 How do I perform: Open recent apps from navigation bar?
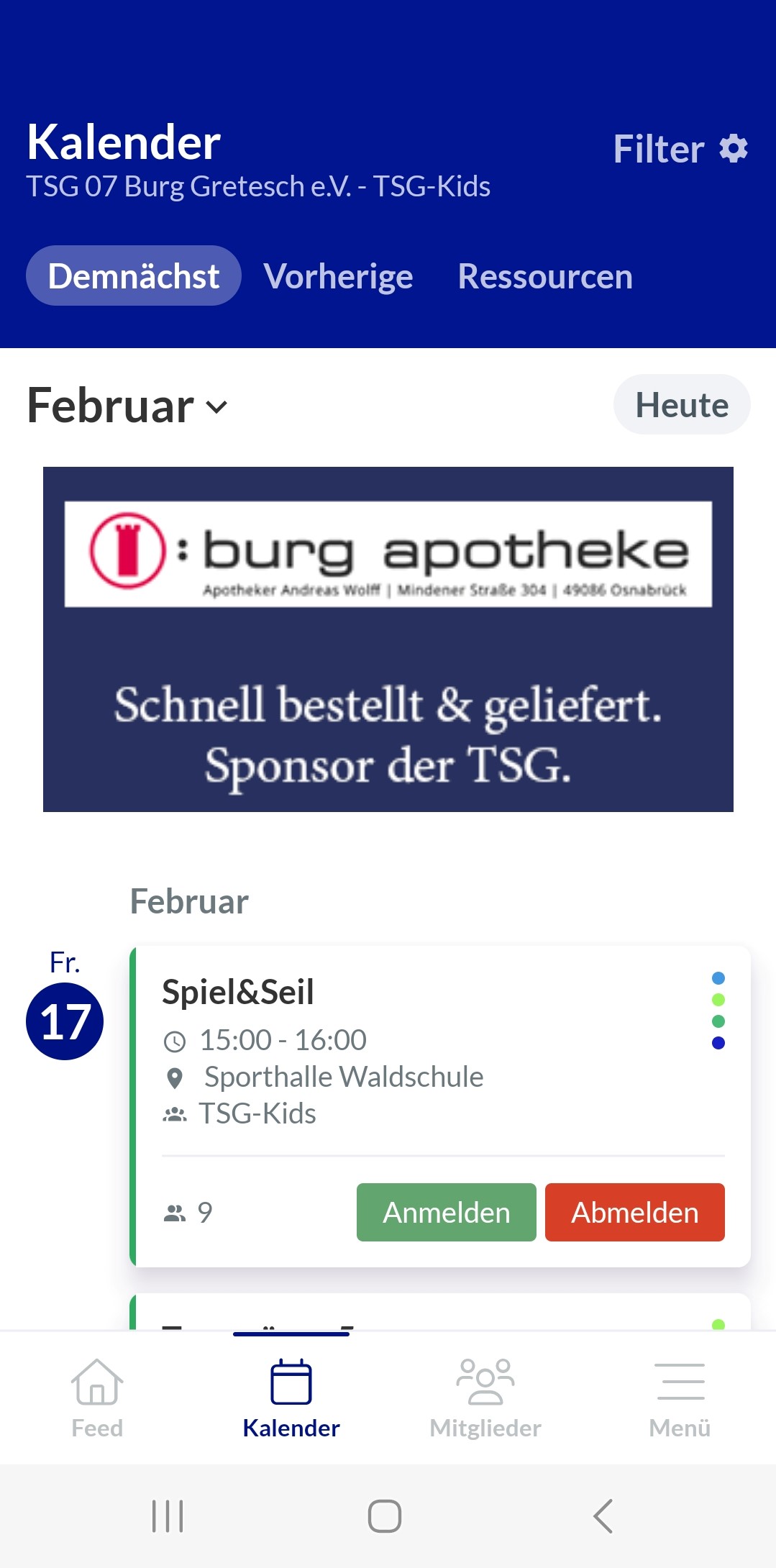coord(168,1516)
